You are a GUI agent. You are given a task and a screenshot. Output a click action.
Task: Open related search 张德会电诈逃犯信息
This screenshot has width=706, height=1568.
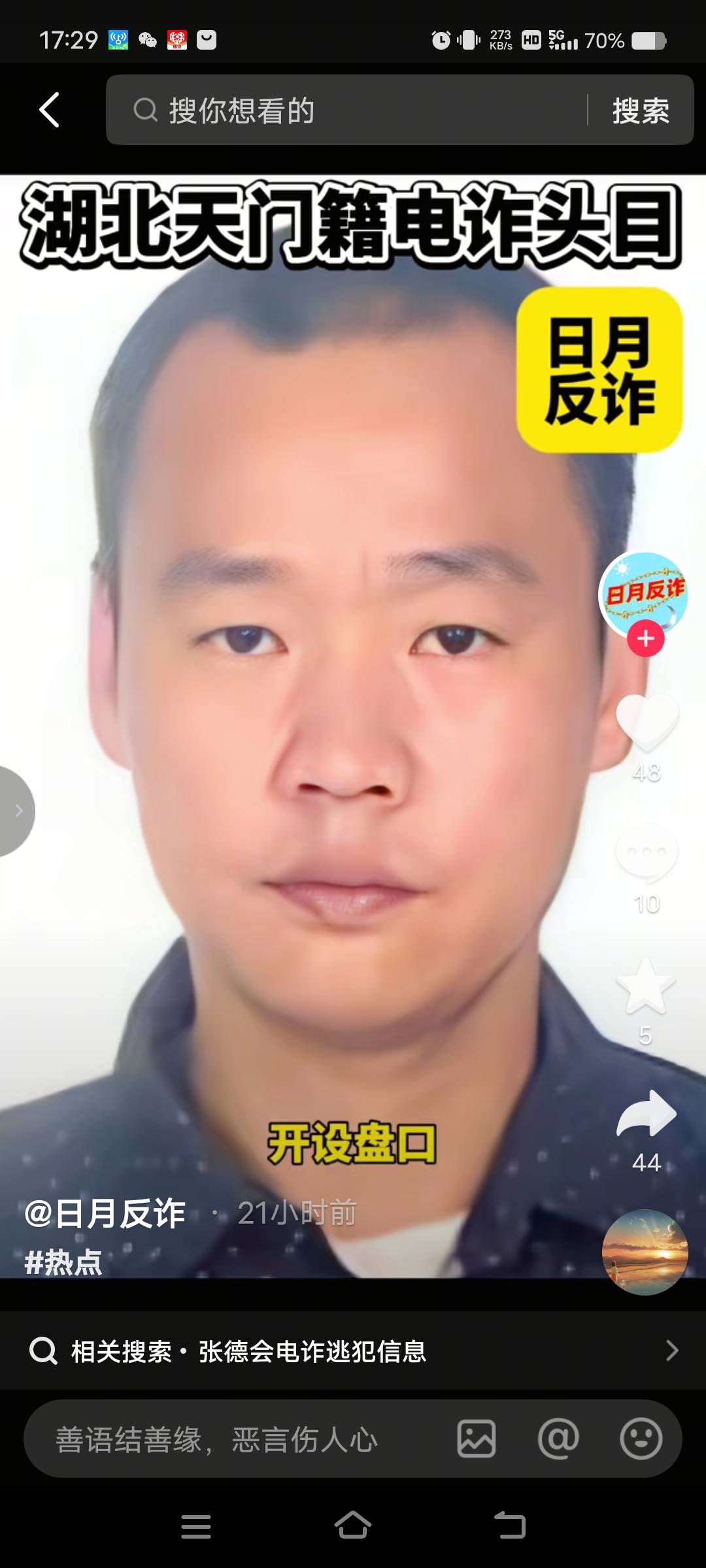pos(312,1351)
